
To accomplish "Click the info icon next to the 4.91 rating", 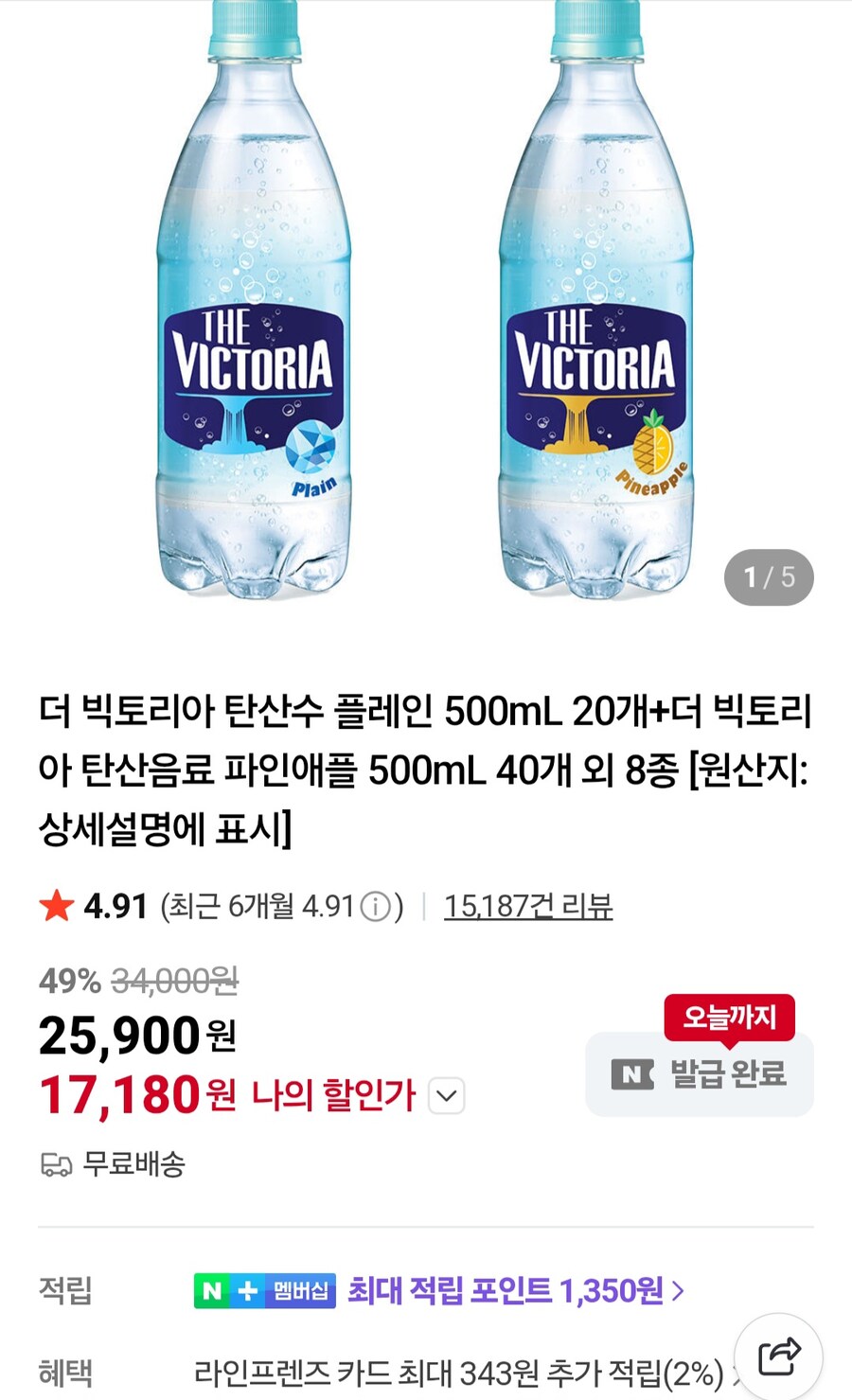I will [x=377, y=905].
